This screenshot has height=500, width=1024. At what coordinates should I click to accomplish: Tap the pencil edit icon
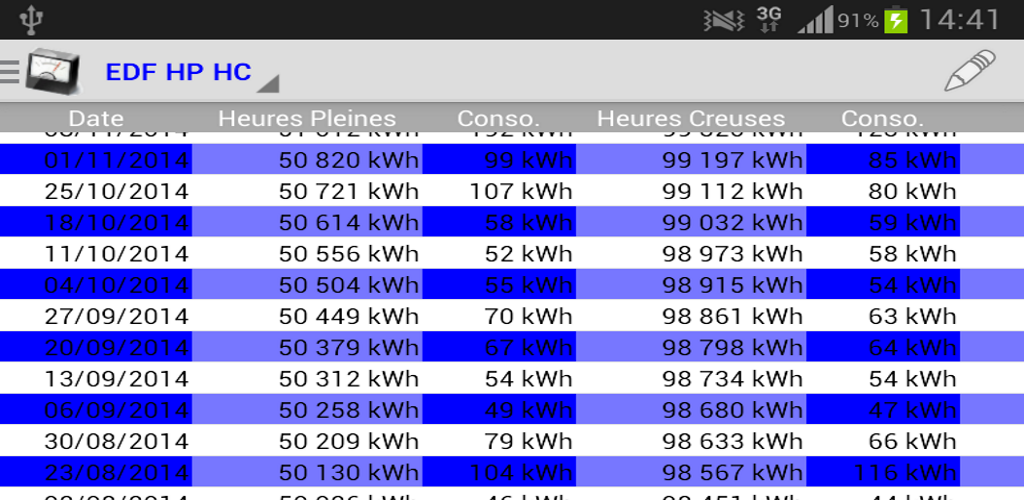[x=969, y=71]
